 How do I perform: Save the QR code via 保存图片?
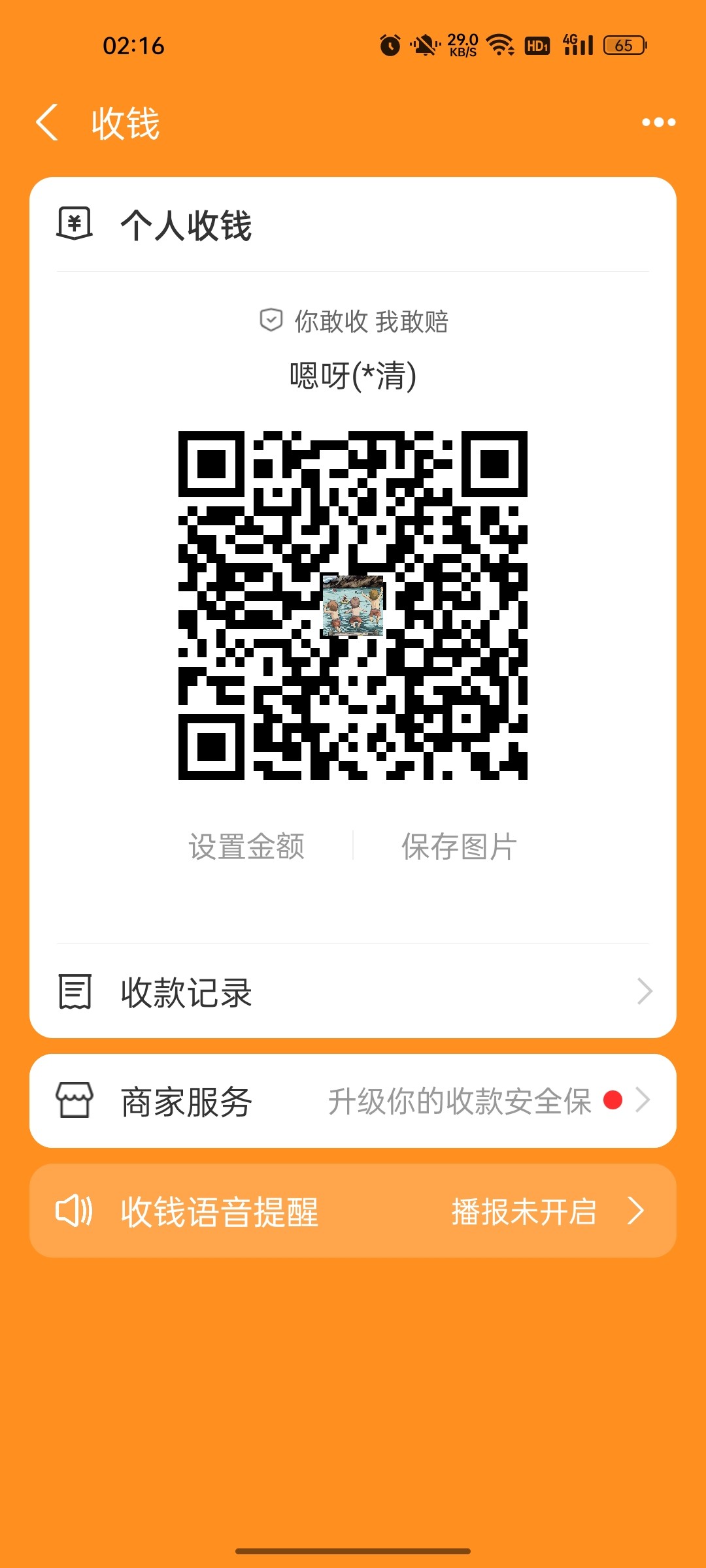459,847
